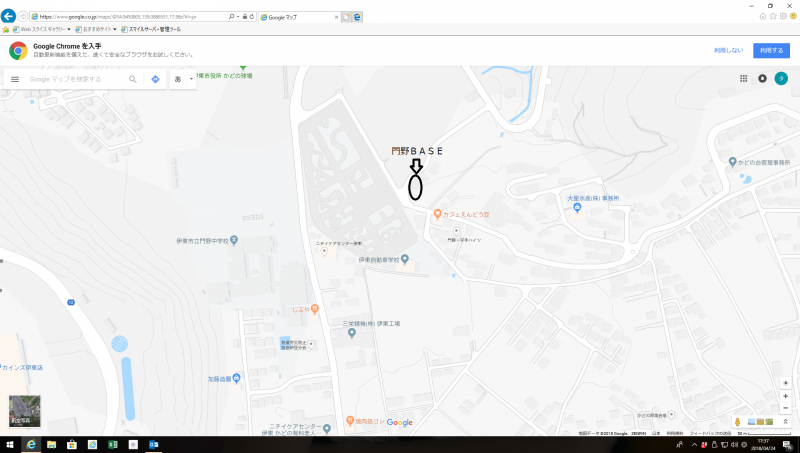Go back with the browser back arrow
The image size is (800, 453).
[x=8, y=17]
